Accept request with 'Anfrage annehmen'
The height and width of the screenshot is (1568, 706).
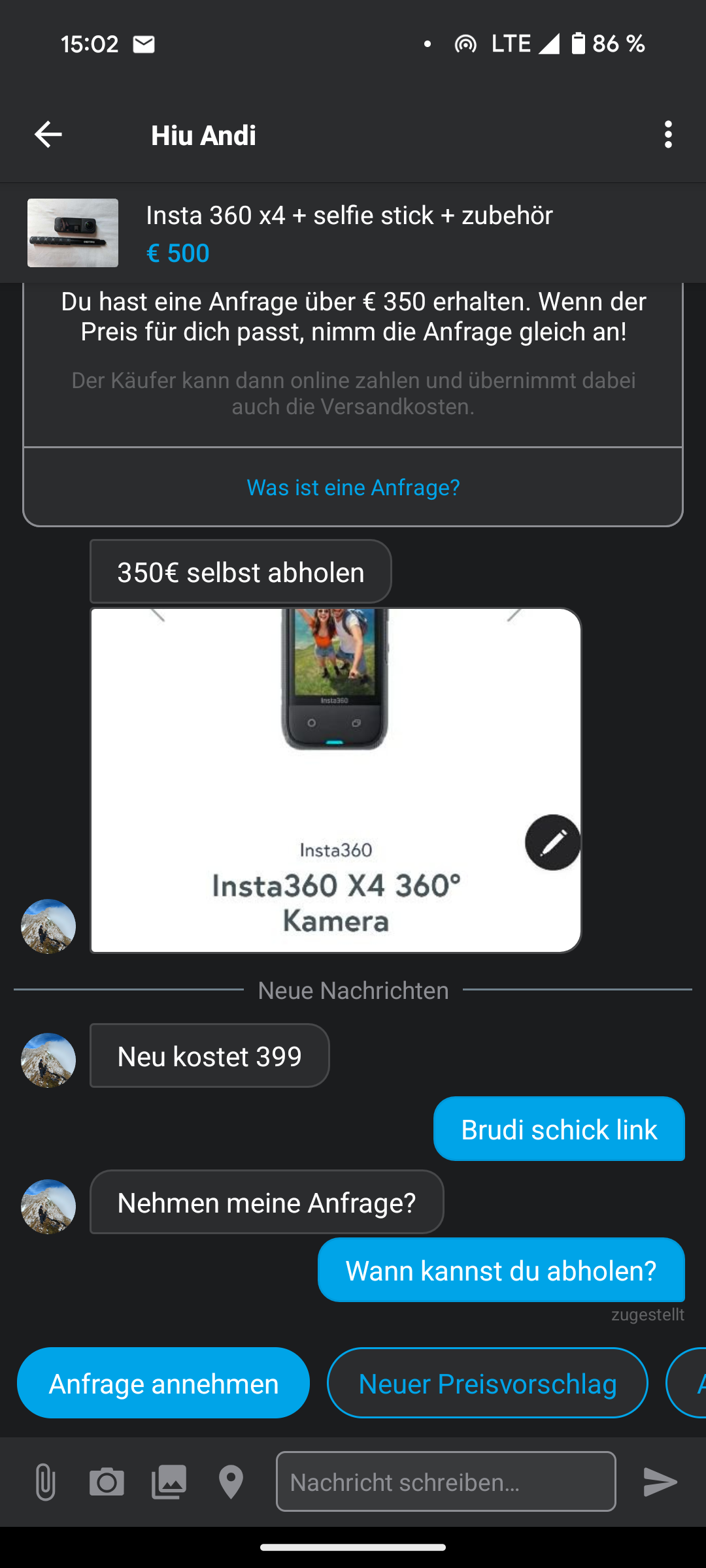coord(163,1383)
